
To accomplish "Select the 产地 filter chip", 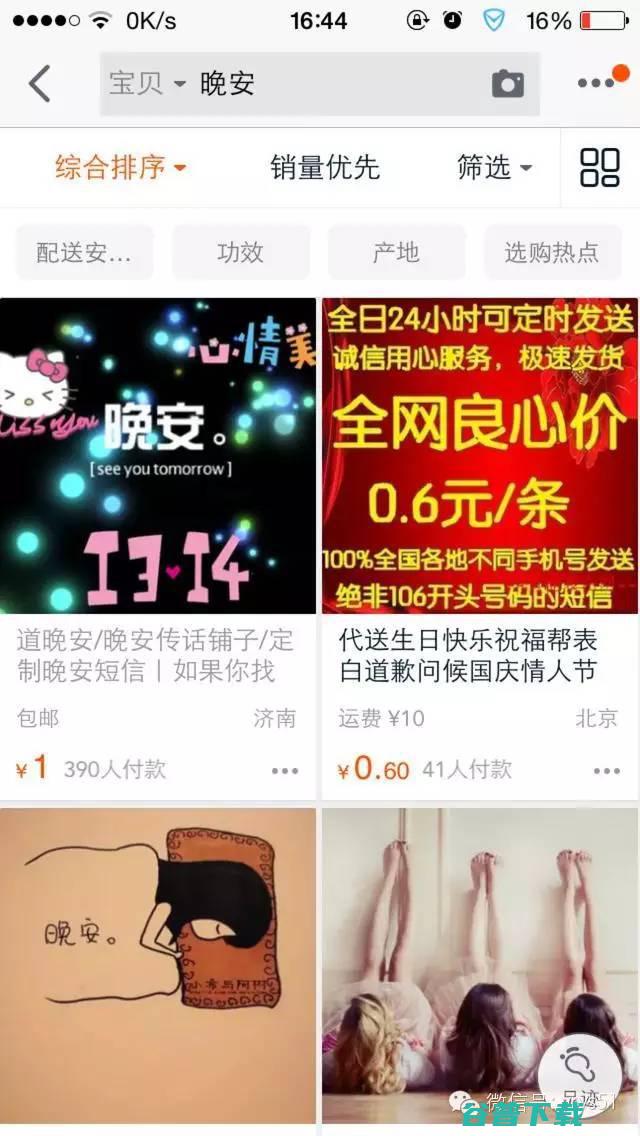I will [x=397, y=253].
